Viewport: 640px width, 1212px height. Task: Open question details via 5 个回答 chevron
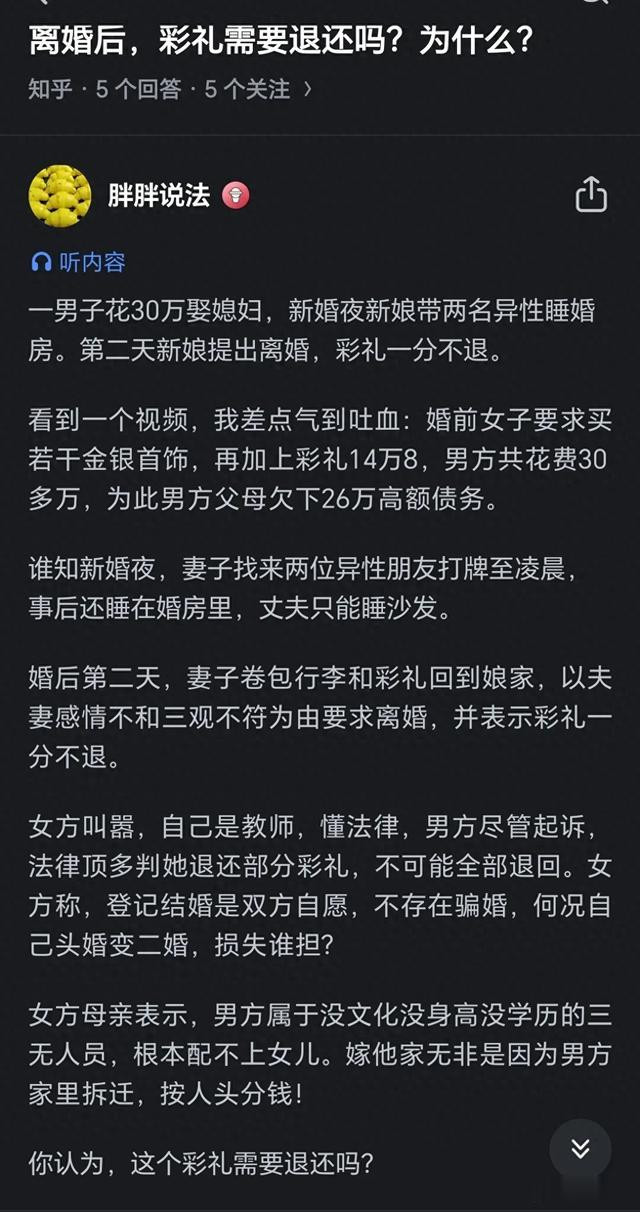coord(308,89)
